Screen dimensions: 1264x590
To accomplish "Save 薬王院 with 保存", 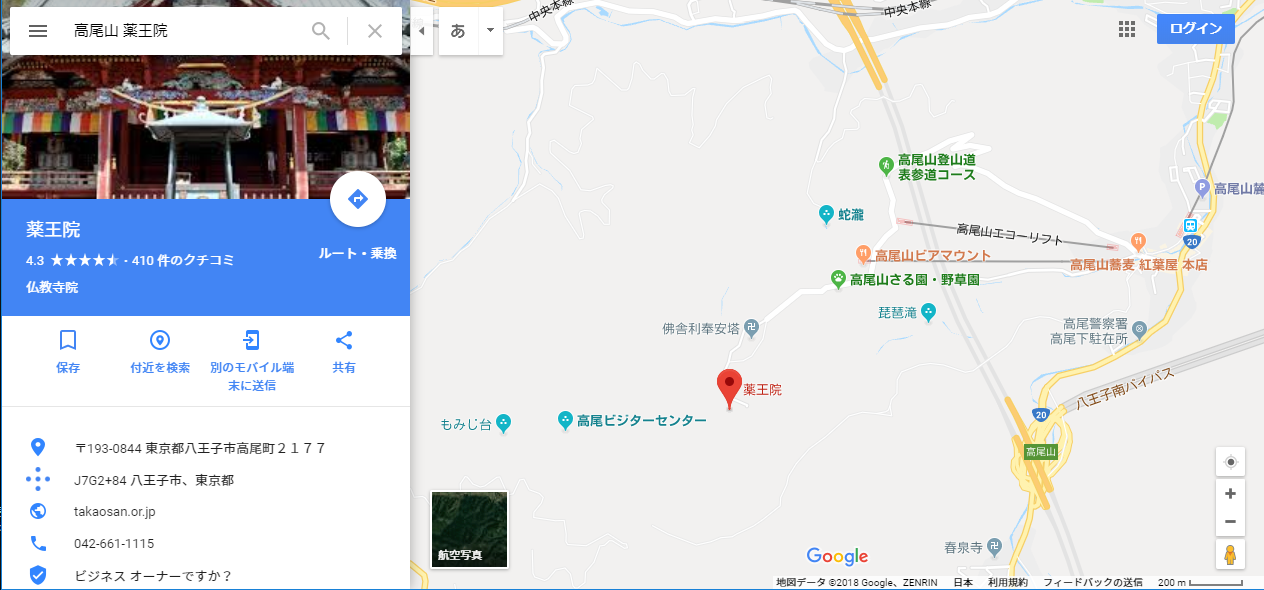I will [68, 350].
